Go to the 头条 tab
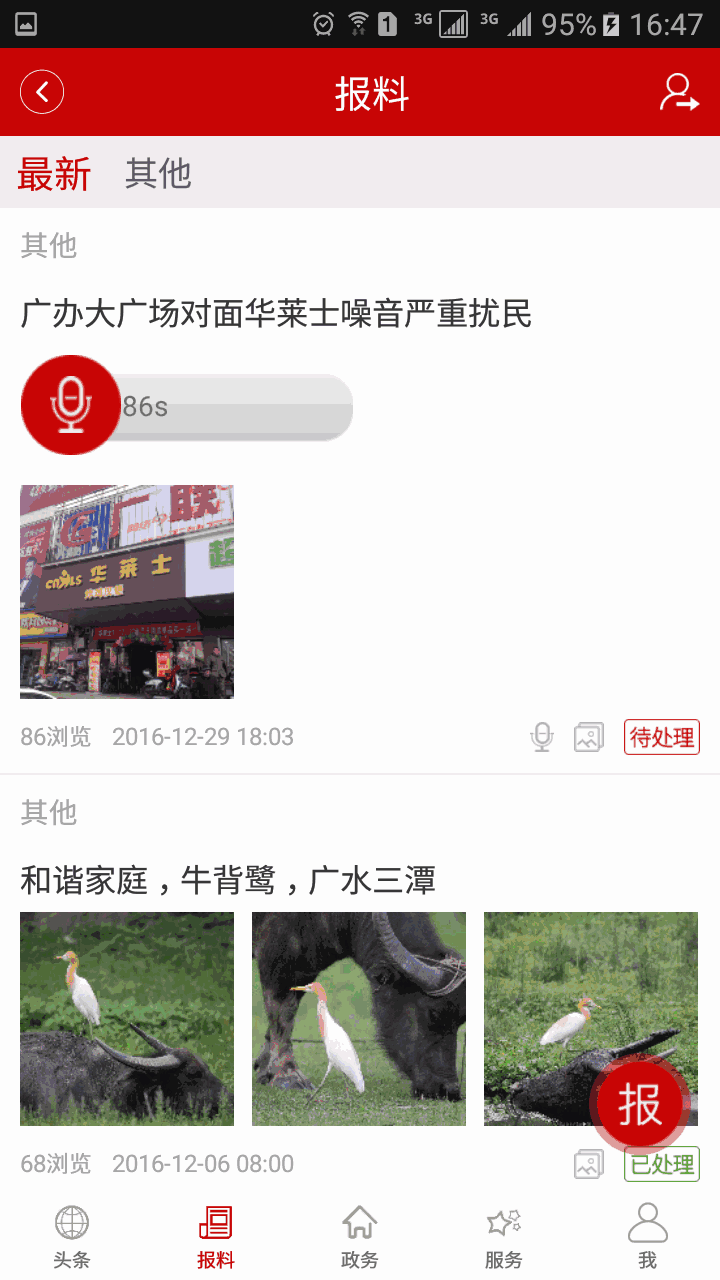This screenshot has height=1280, width=720. pyautogui.click(x=72, y=1236)
